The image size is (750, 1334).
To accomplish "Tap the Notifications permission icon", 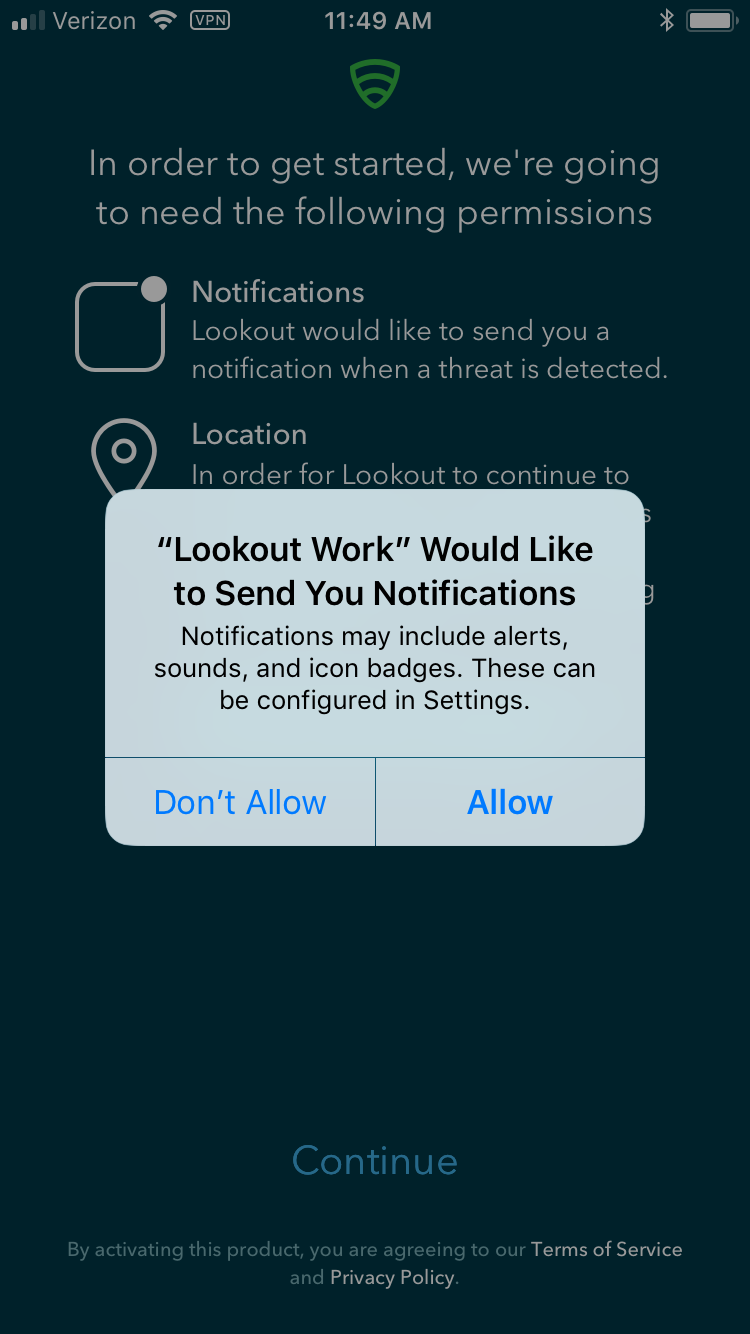I will tap(120, 323).
